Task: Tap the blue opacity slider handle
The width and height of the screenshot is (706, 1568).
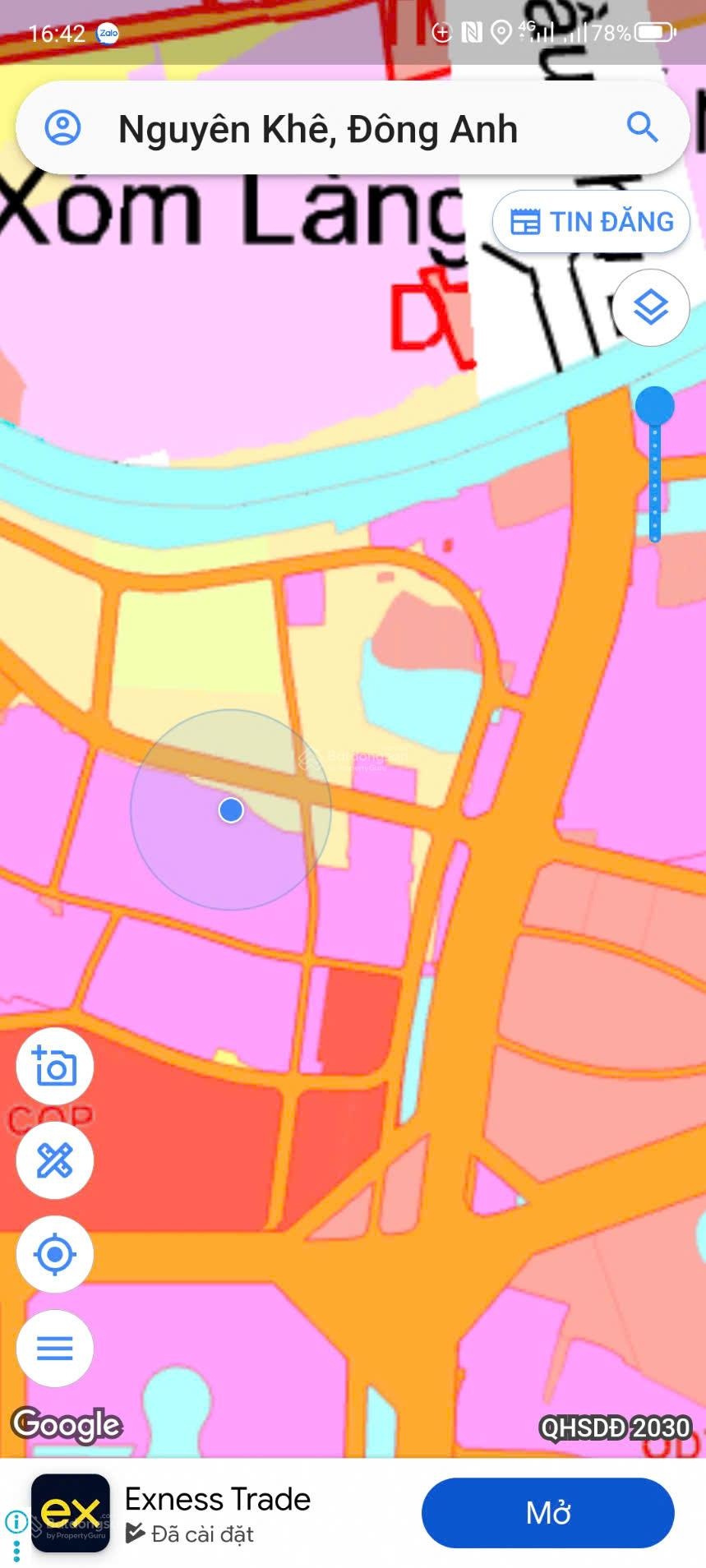Action: click(655, 405)
